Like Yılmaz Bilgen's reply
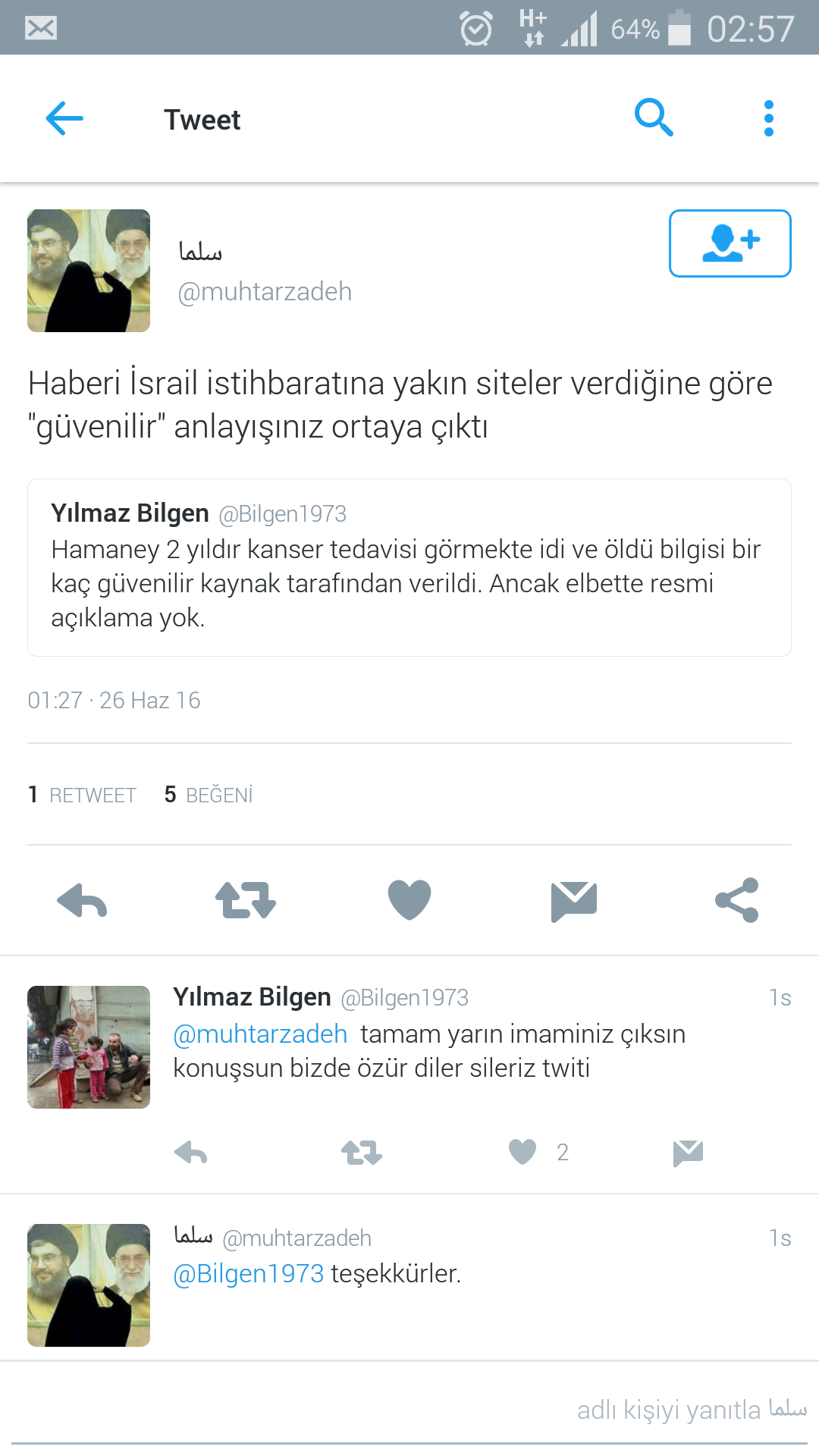 (x=522, y=1153)
